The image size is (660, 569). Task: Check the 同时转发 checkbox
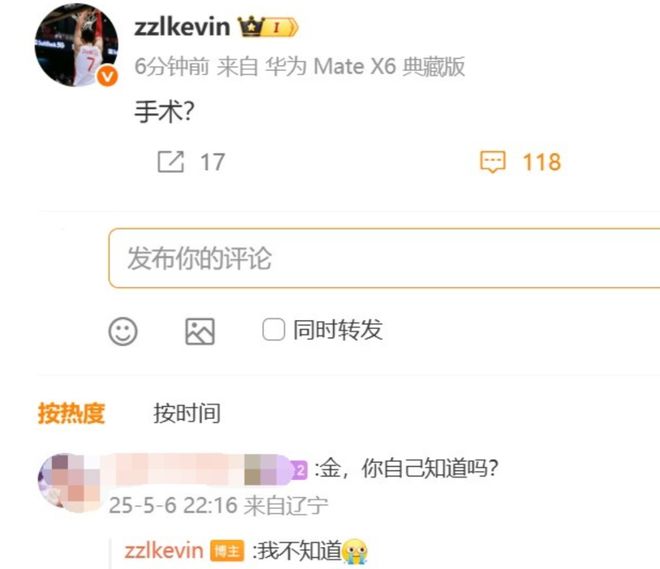(x=273, y=330)
